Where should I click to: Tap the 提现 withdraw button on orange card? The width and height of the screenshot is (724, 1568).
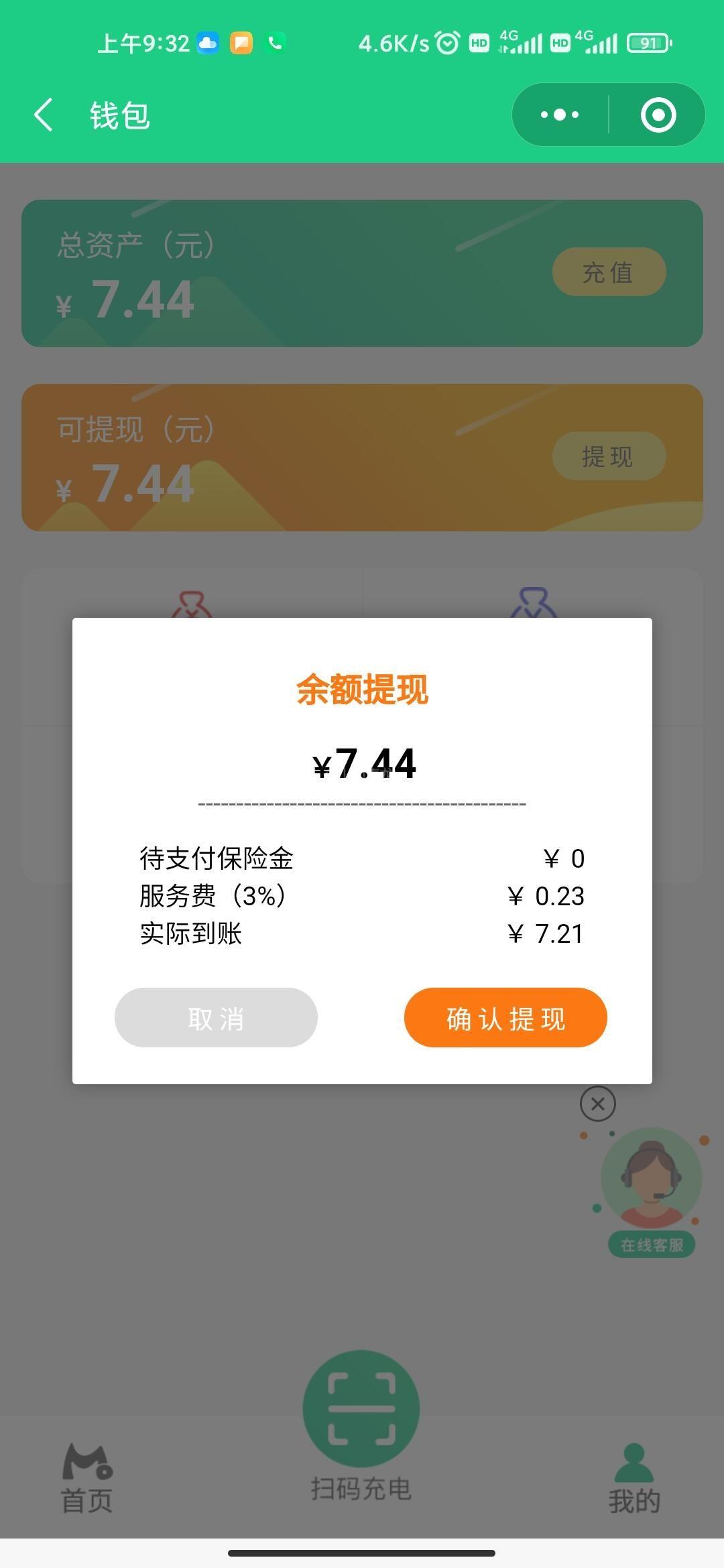(x=609, y=456)
